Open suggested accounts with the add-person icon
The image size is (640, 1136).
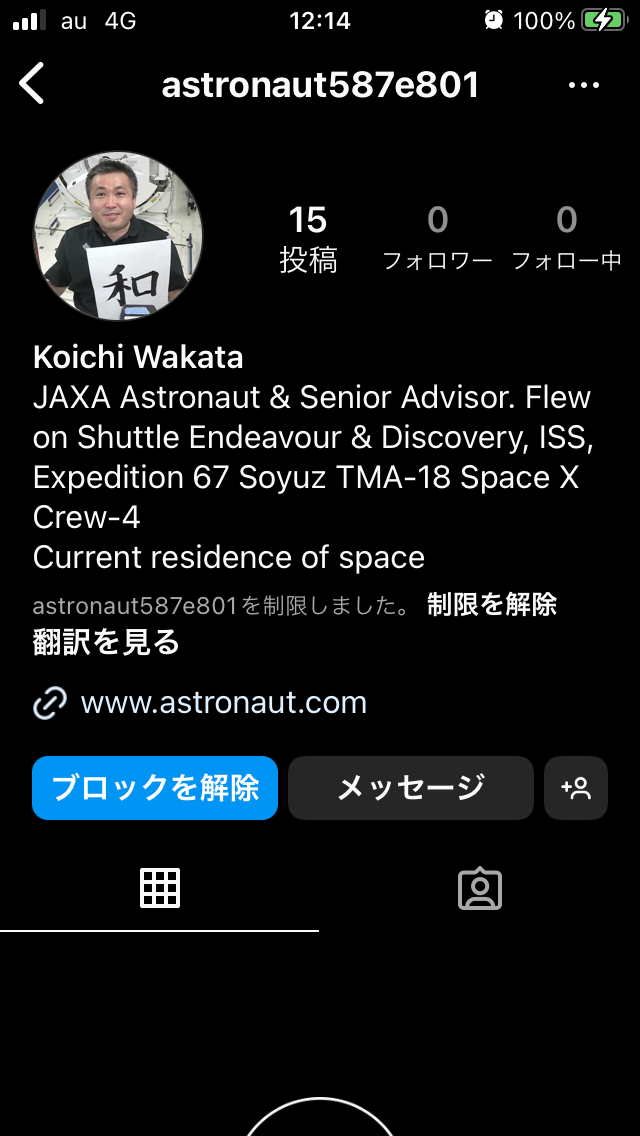pos(576,788)
